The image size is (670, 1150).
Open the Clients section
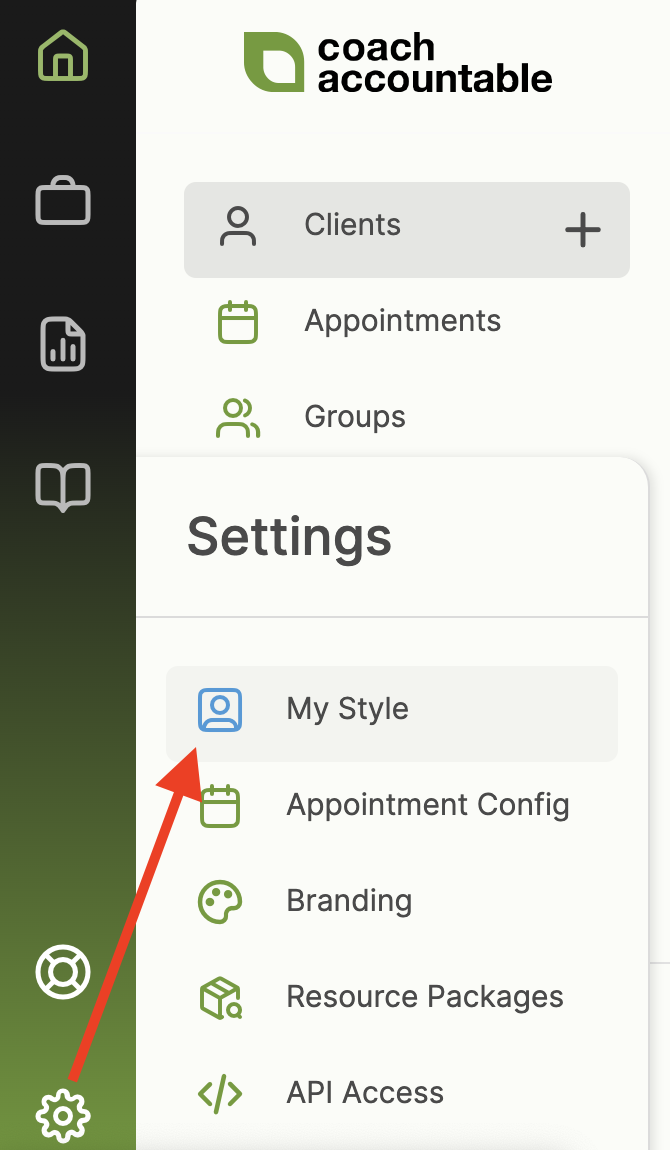(352, 226)
